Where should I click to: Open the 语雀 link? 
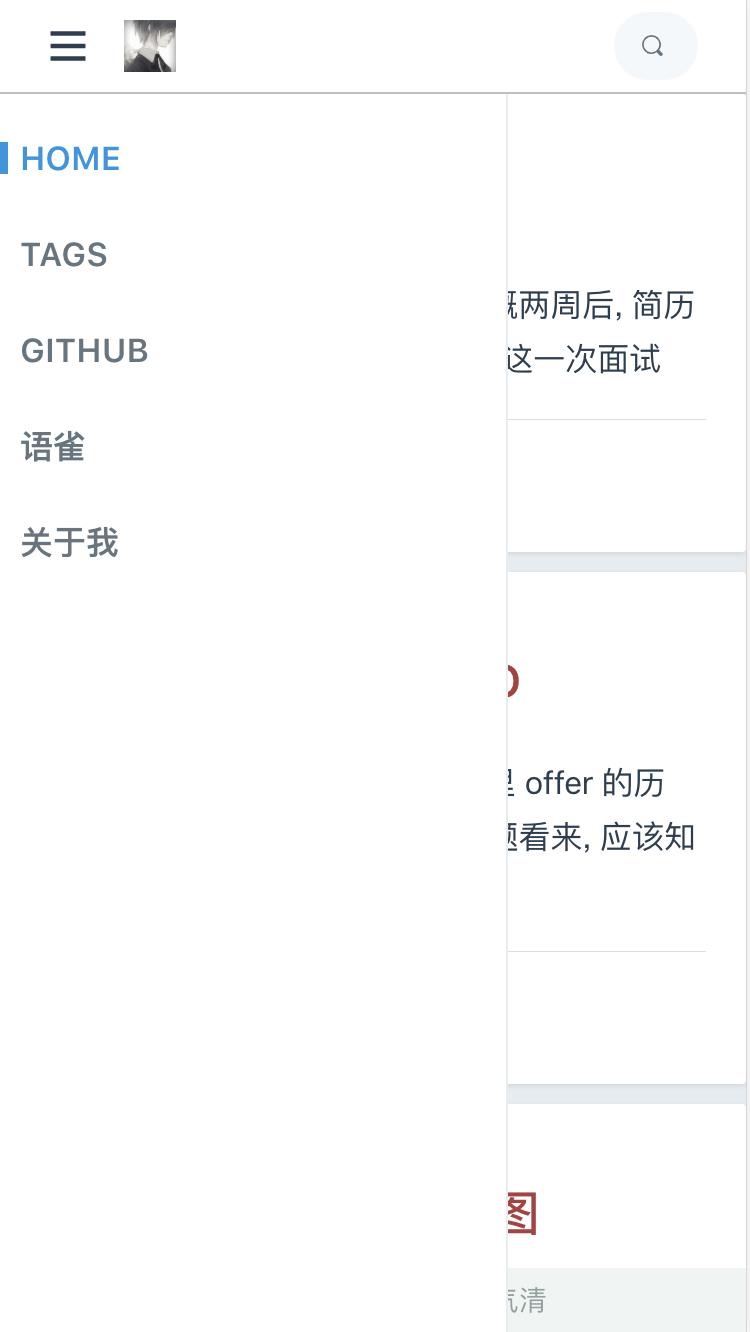click(53, 447)
